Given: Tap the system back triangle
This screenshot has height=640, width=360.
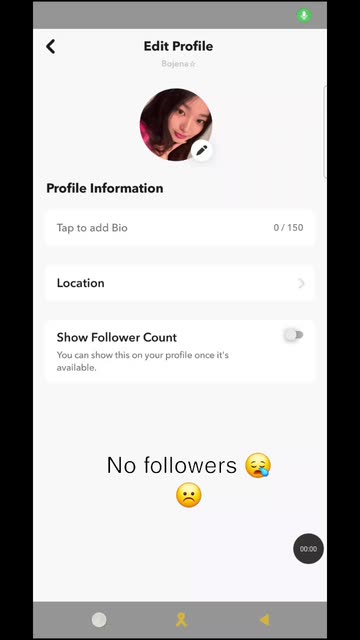Looking at the screenshot, I should 264,620.
